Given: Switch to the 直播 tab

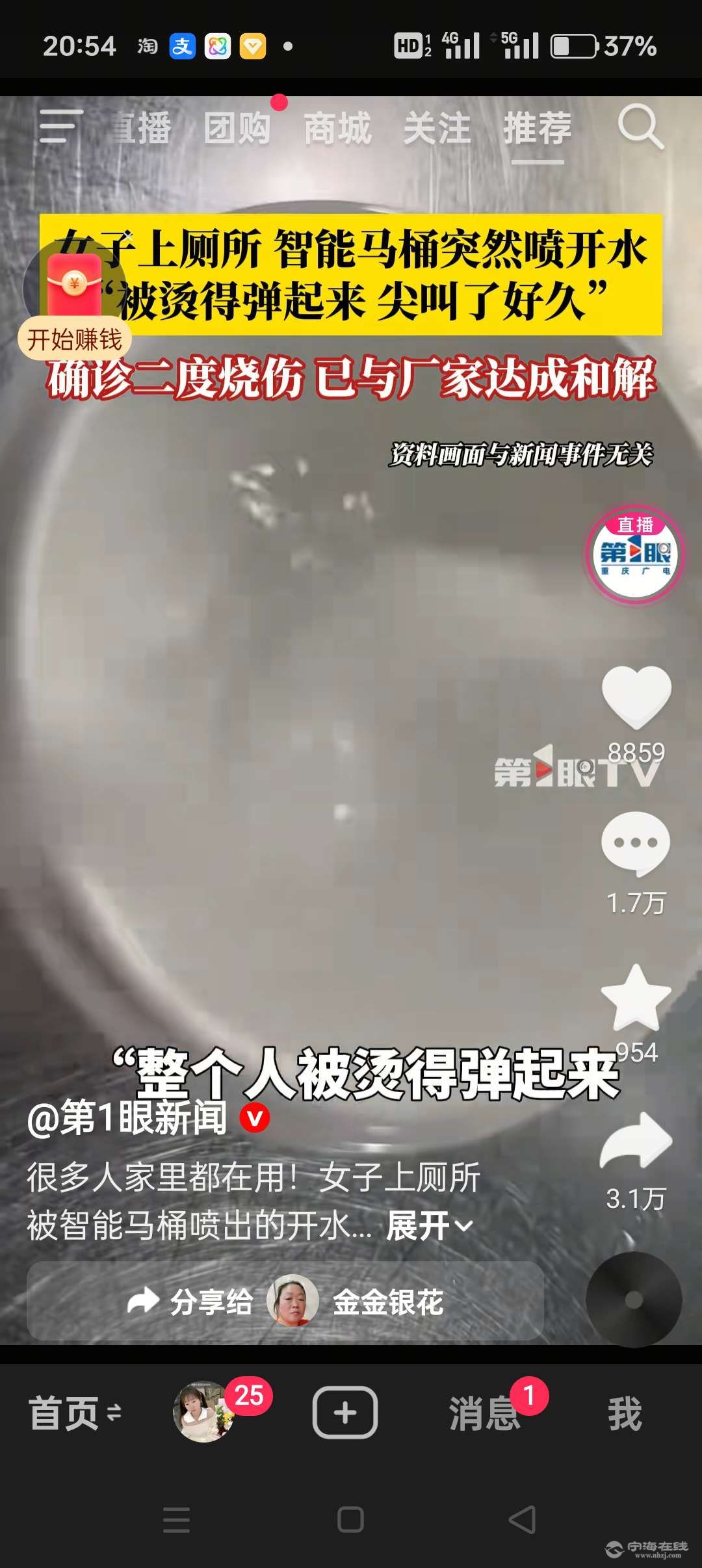Looking at the screenshot, I should click(x=140, y=128).
